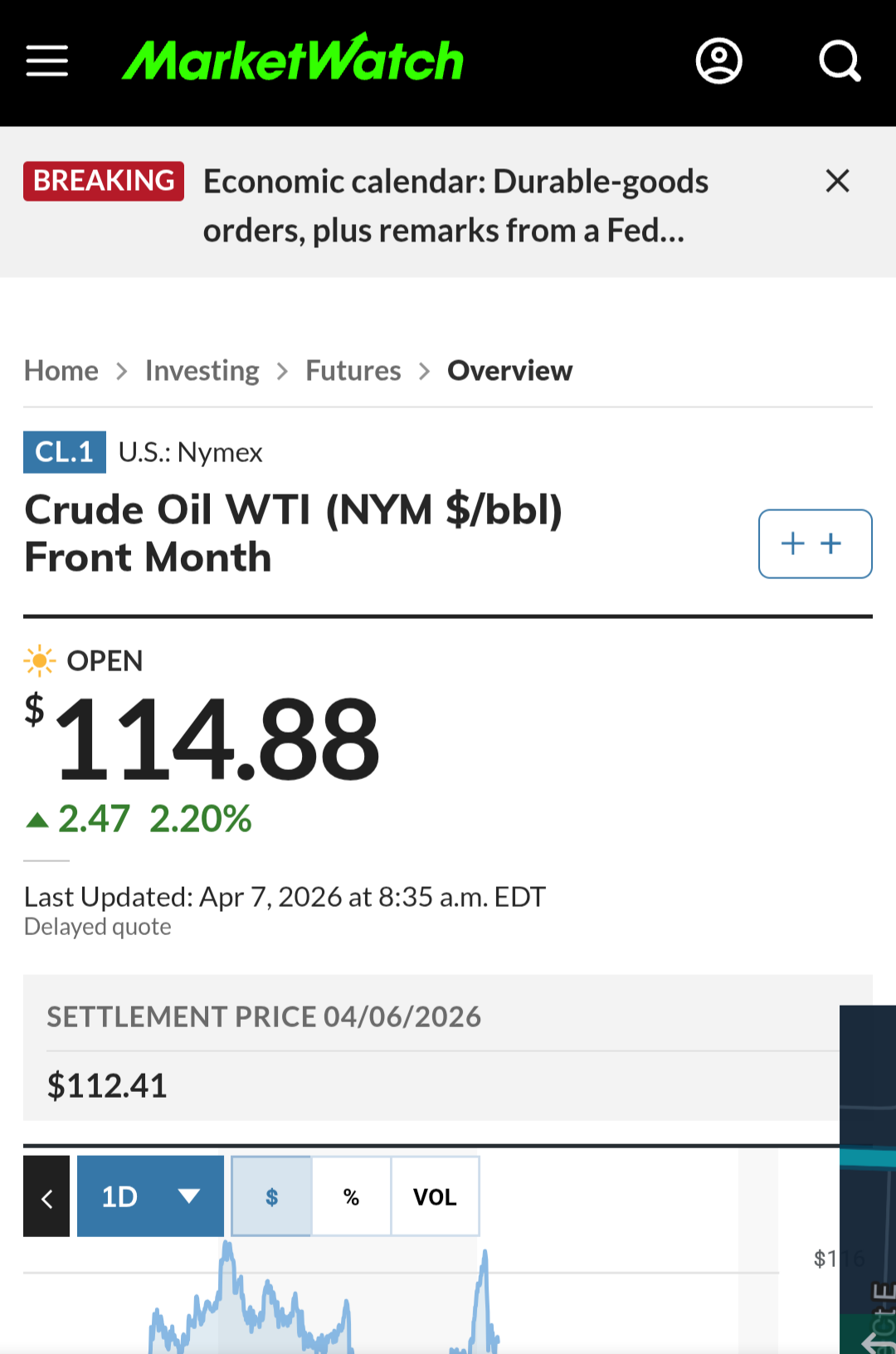
Task: Open the search magnifier
Action: [840, 61]
